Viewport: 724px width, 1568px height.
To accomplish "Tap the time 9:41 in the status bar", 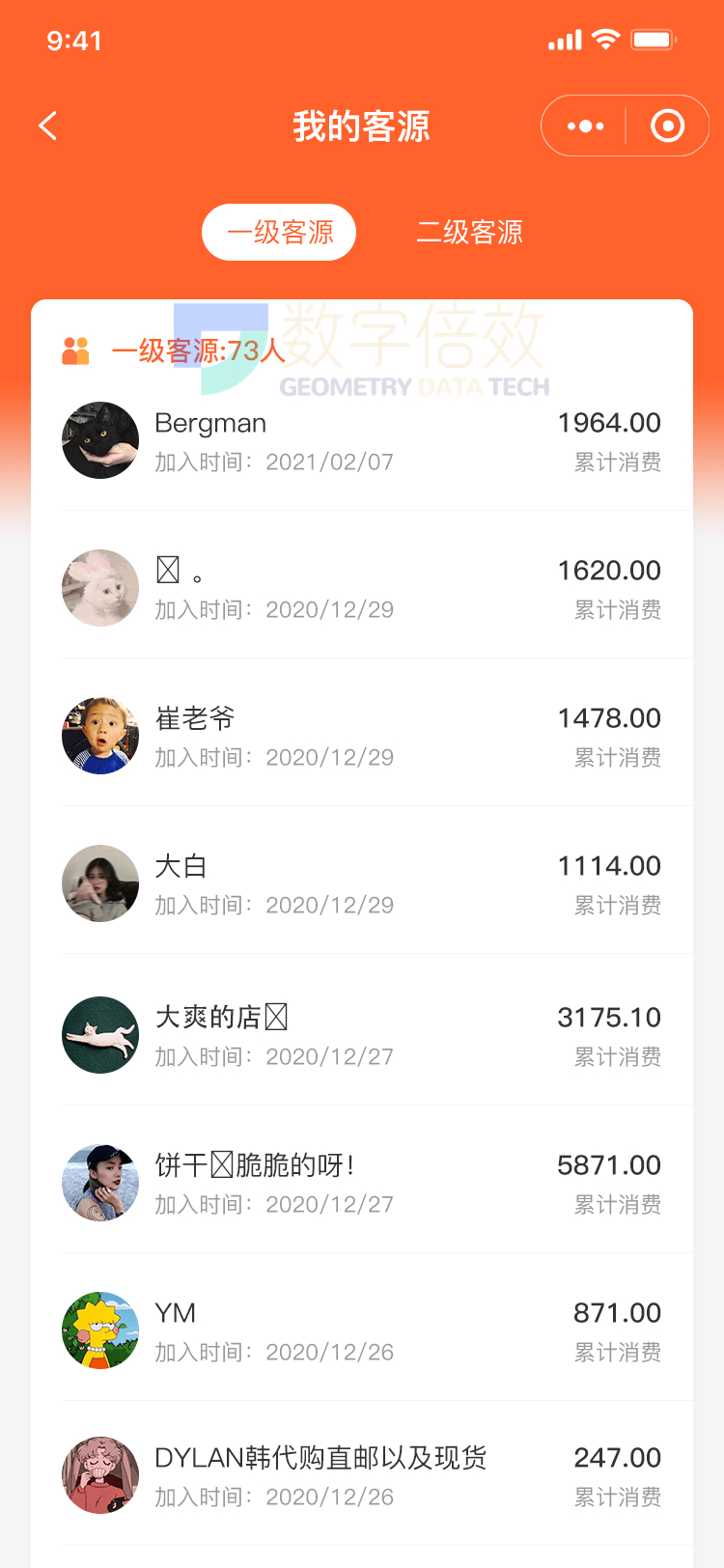I will point(74,41).
